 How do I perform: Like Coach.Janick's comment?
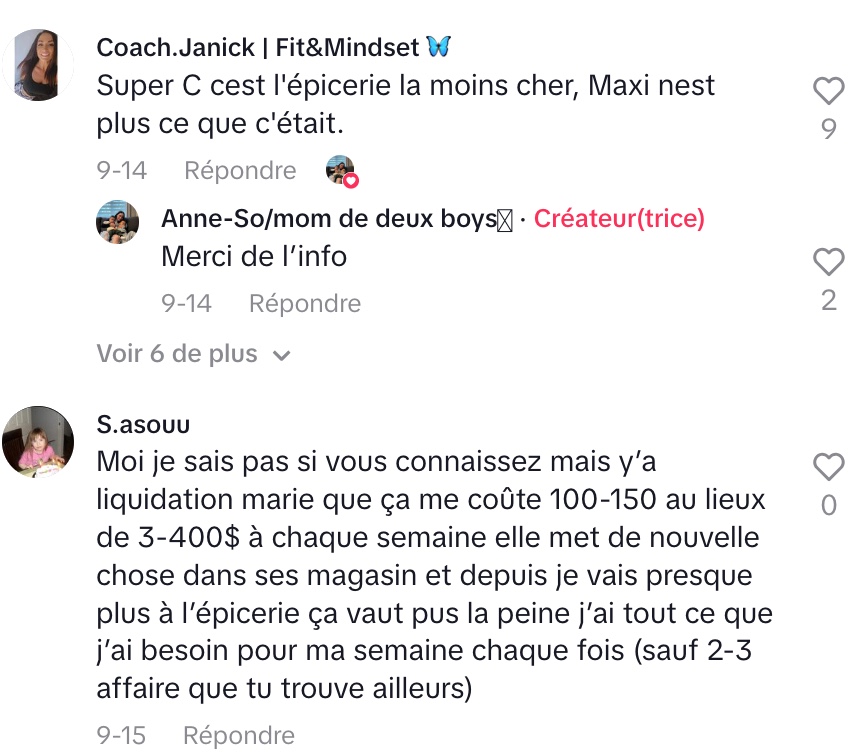point(828,92)
